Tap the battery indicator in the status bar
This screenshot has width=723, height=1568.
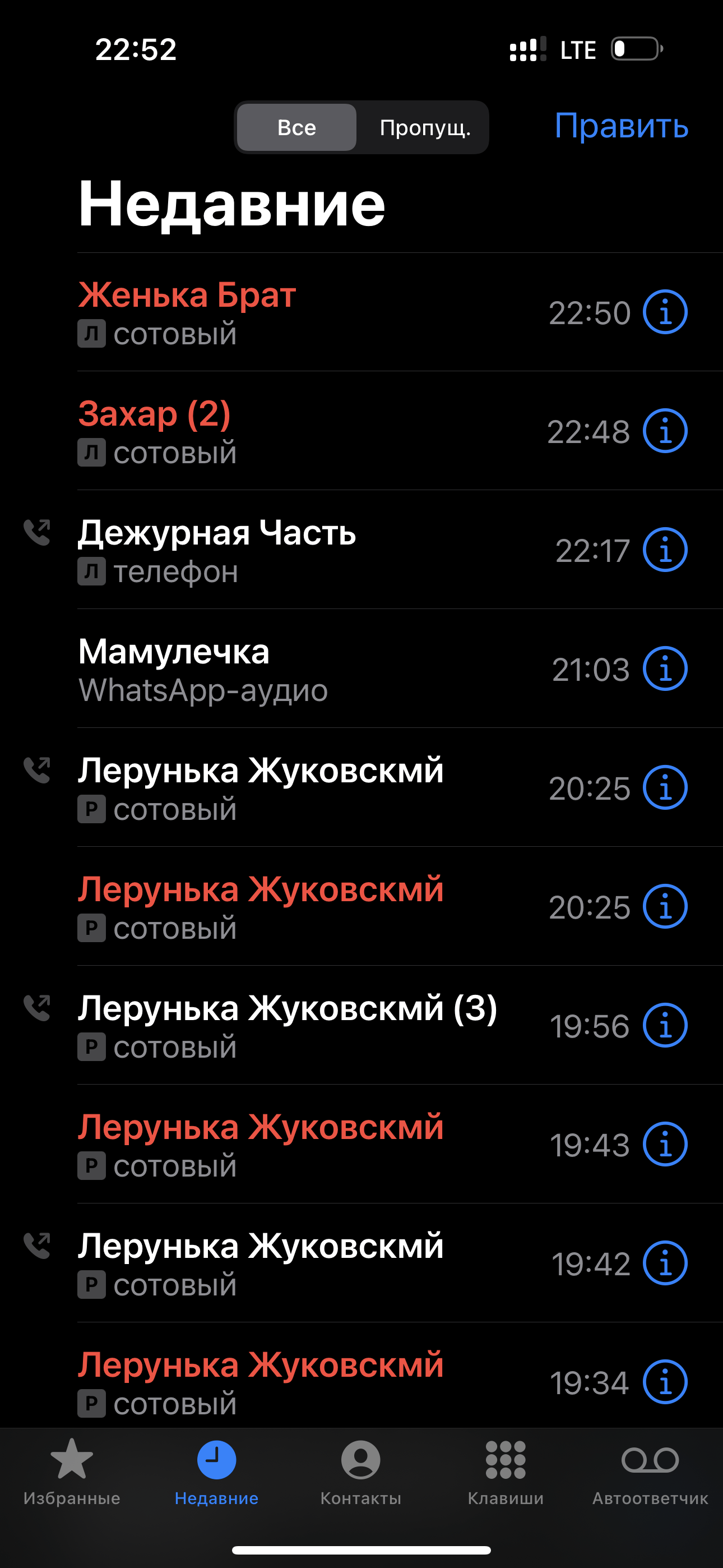636,49
